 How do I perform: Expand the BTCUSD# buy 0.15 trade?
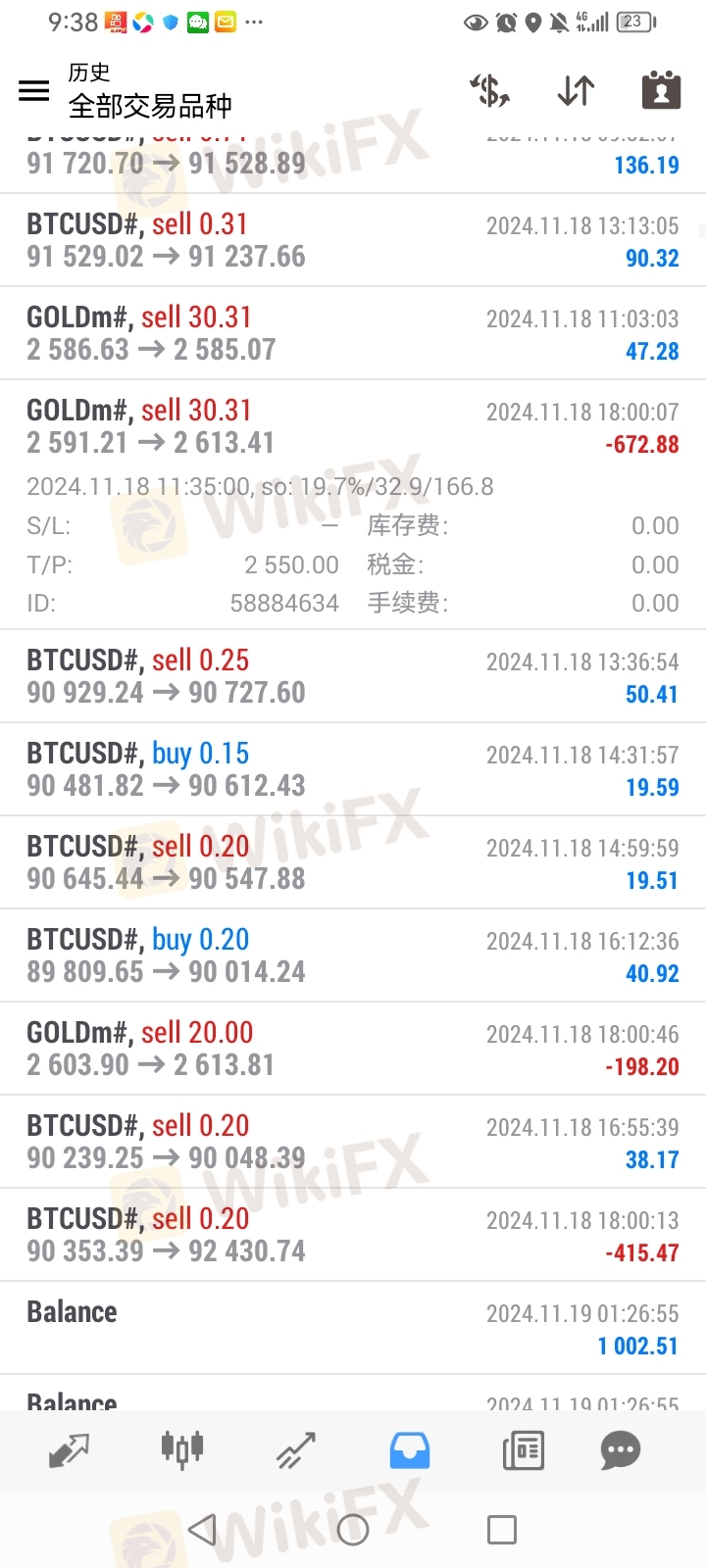click(353, 769)
